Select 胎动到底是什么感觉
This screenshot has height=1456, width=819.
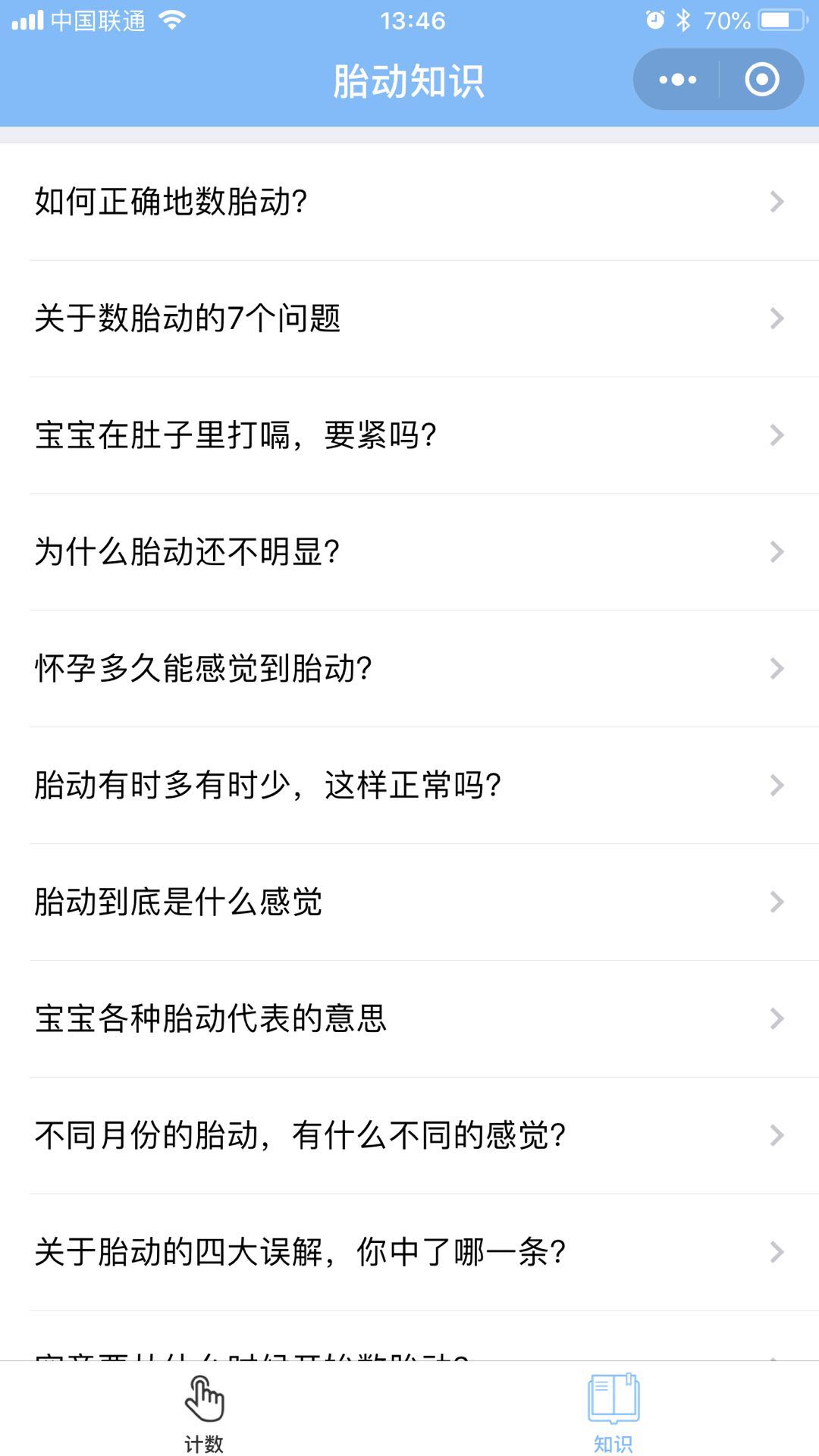click(x=409, y=902)
